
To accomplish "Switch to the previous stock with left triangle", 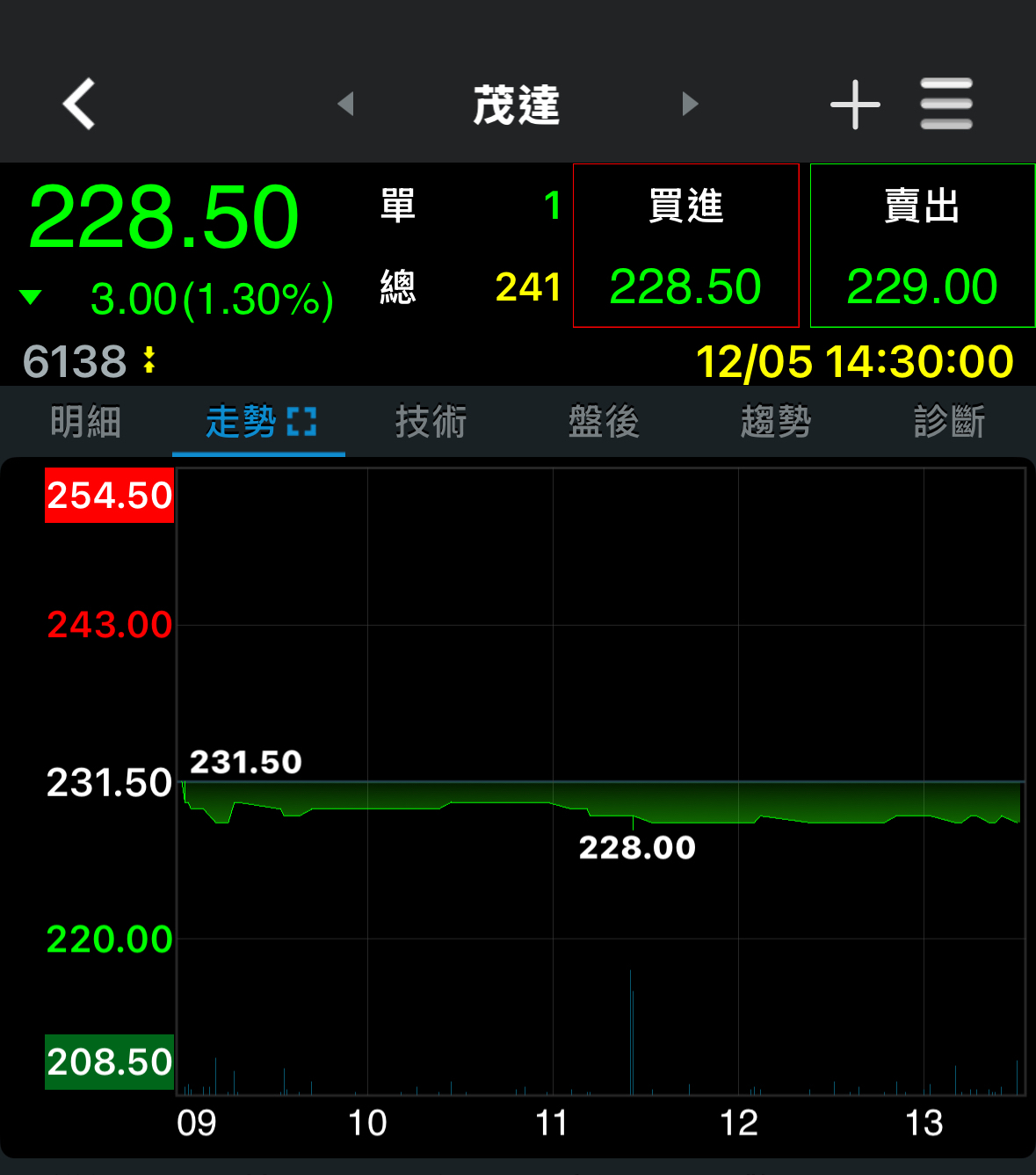I will pos(345,104).
